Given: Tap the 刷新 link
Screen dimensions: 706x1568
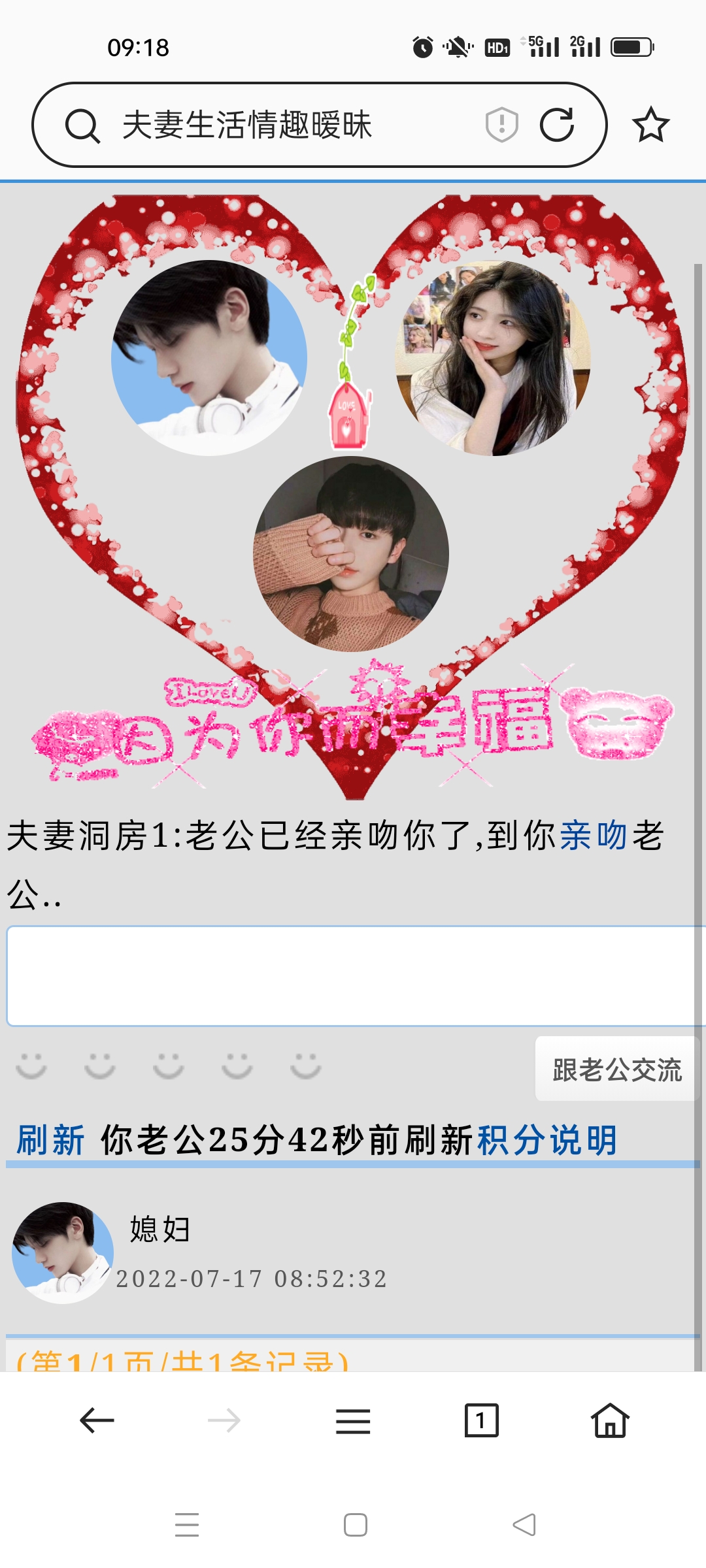Looking at the screenshot, I should click(50, 1141).
